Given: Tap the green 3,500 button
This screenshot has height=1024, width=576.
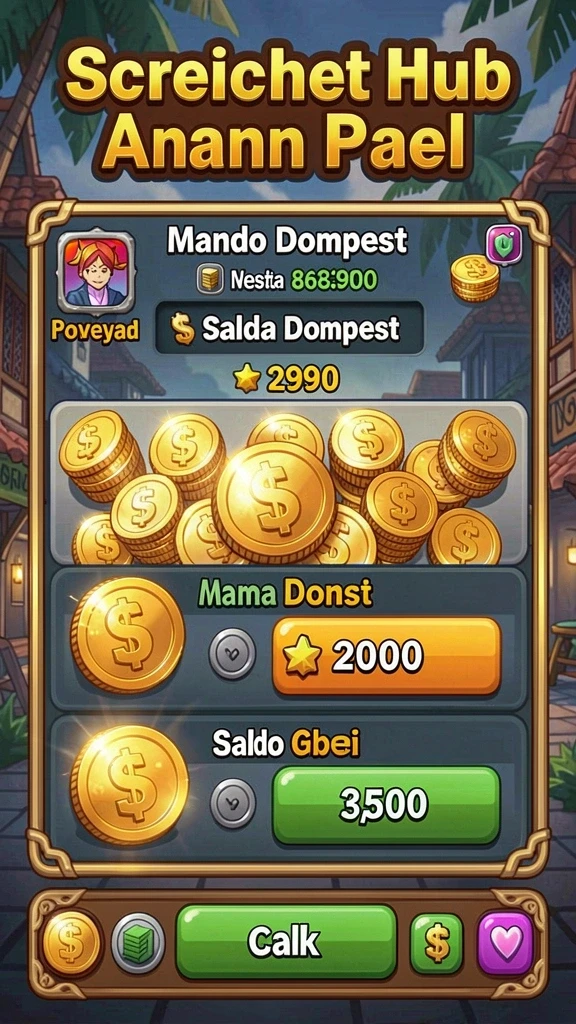Looking at the screenshot, I should [x=386, y=805].
